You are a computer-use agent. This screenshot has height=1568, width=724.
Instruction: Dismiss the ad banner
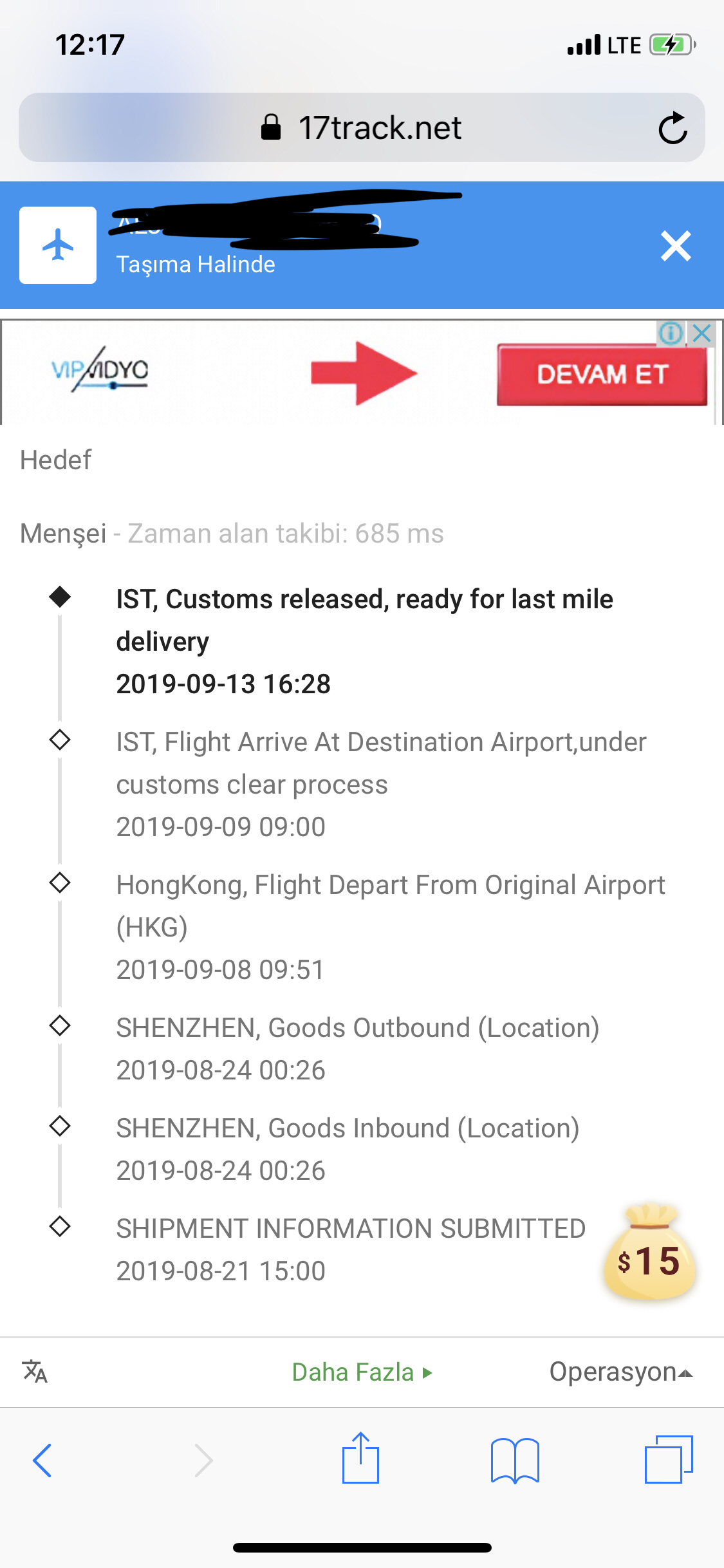click(702, 333)
